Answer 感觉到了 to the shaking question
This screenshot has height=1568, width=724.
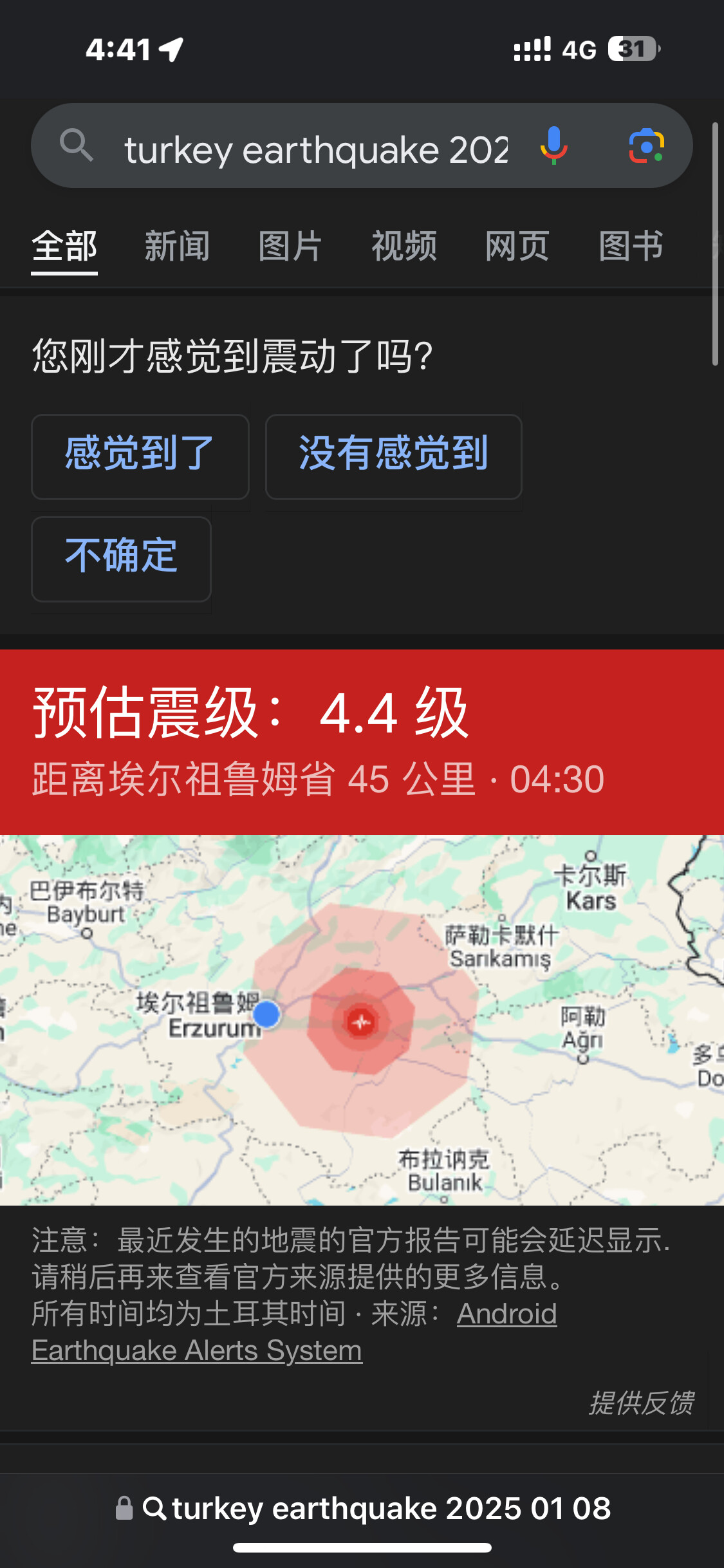click(x=140, y=456)
